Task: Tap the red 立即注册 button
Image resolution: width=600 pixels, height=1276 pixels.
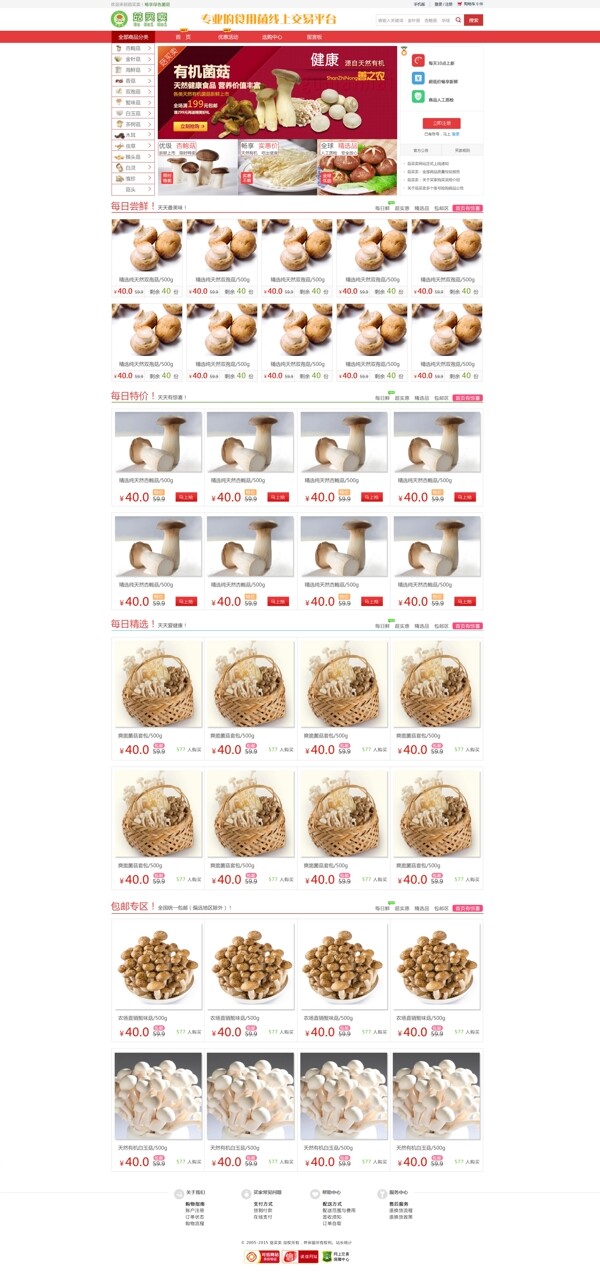Action: tap(441, 123)
